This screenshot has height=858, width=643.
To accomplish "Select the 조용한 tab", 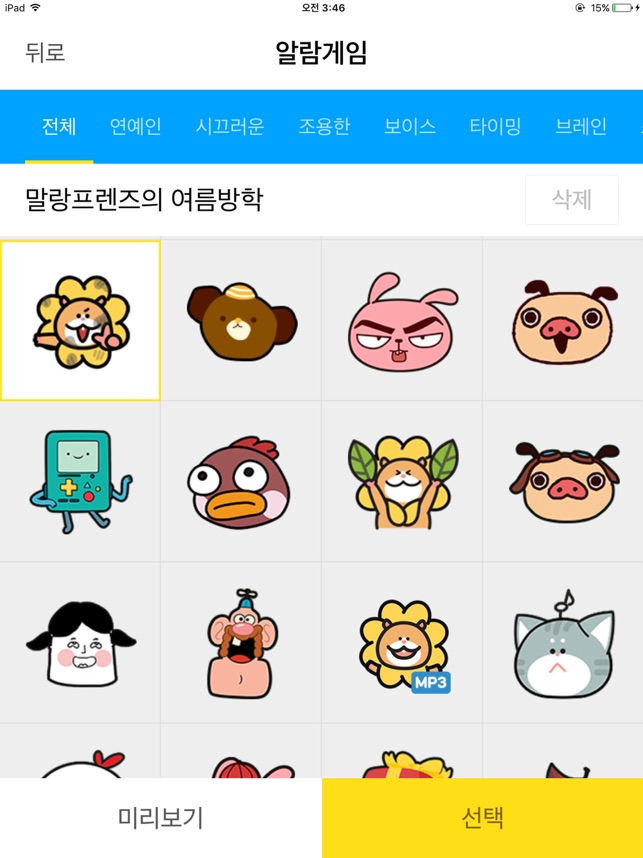I will click(323, 127).
